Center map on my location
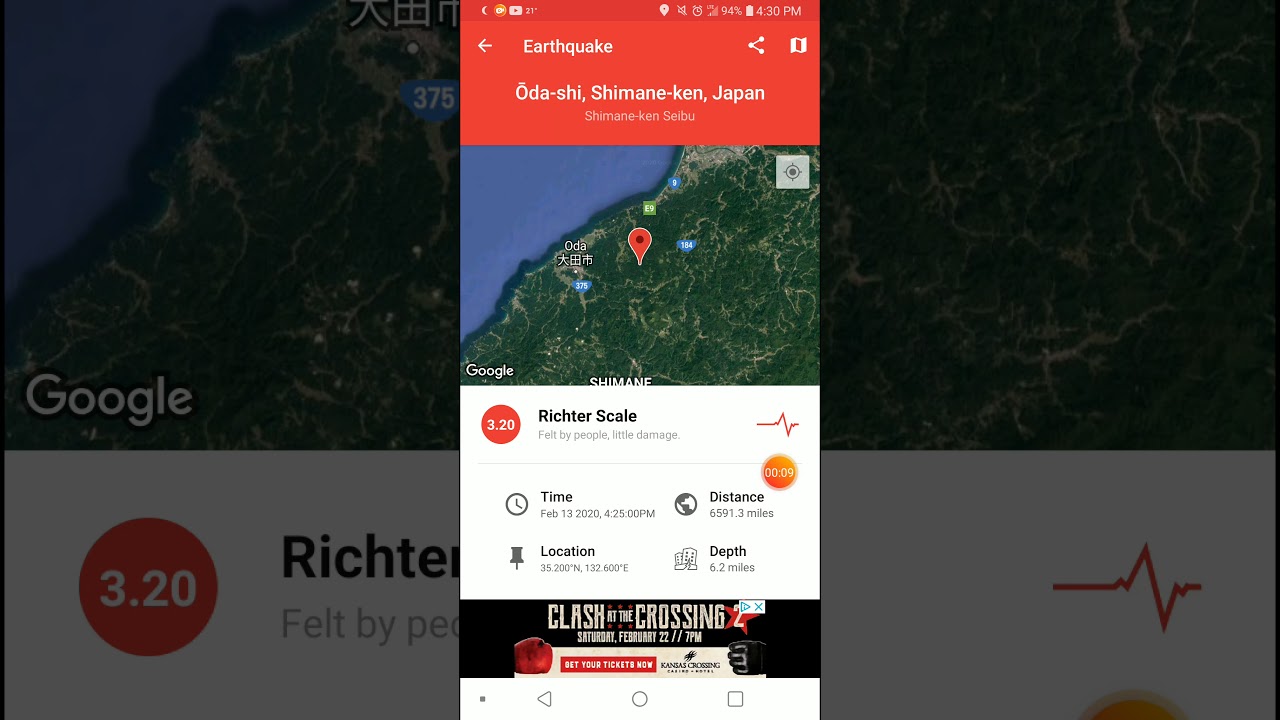The image size is (1280, 720). coord(792,172)
